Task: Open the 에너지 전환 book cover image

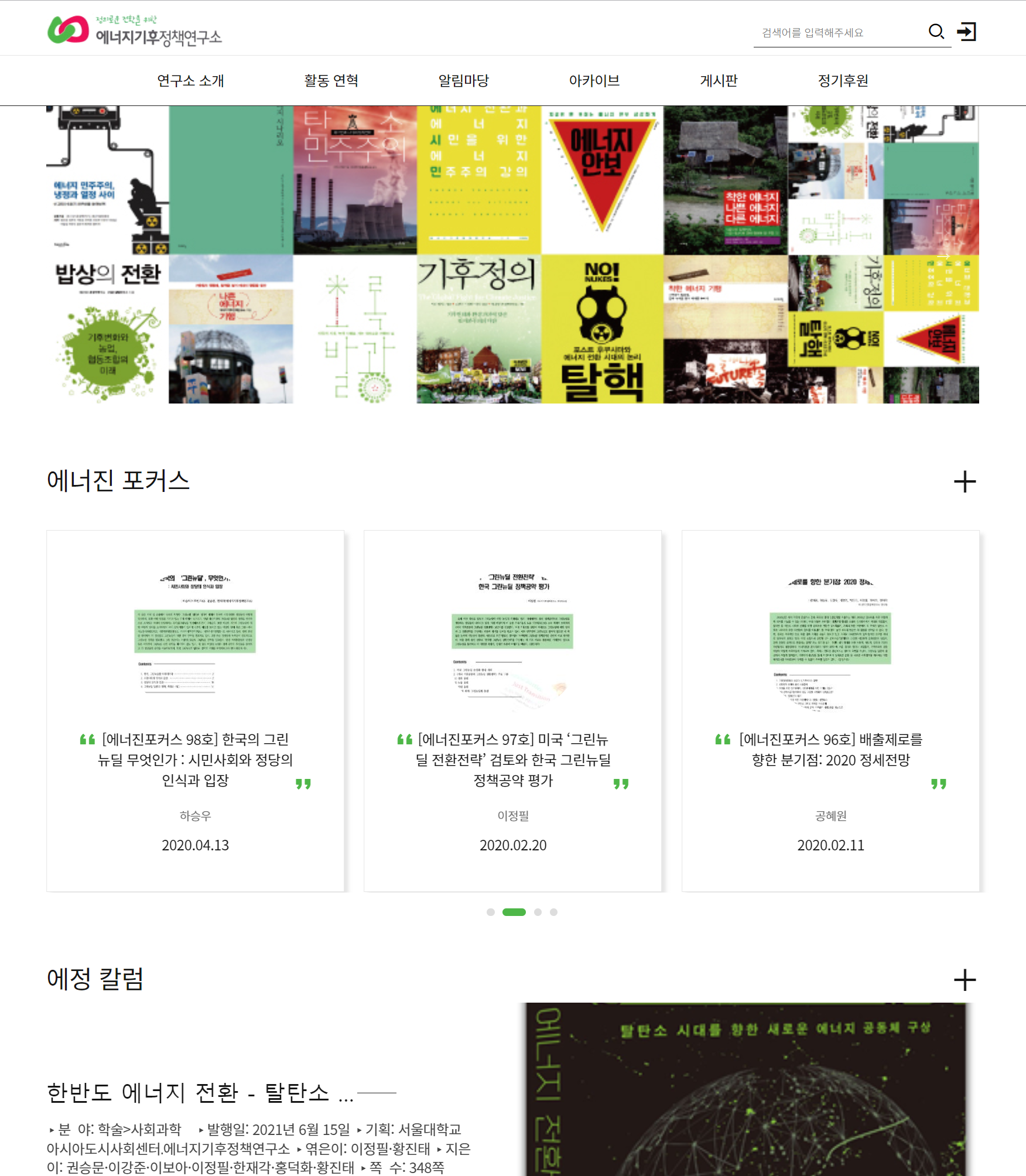Action: [x=745, y=1089]
